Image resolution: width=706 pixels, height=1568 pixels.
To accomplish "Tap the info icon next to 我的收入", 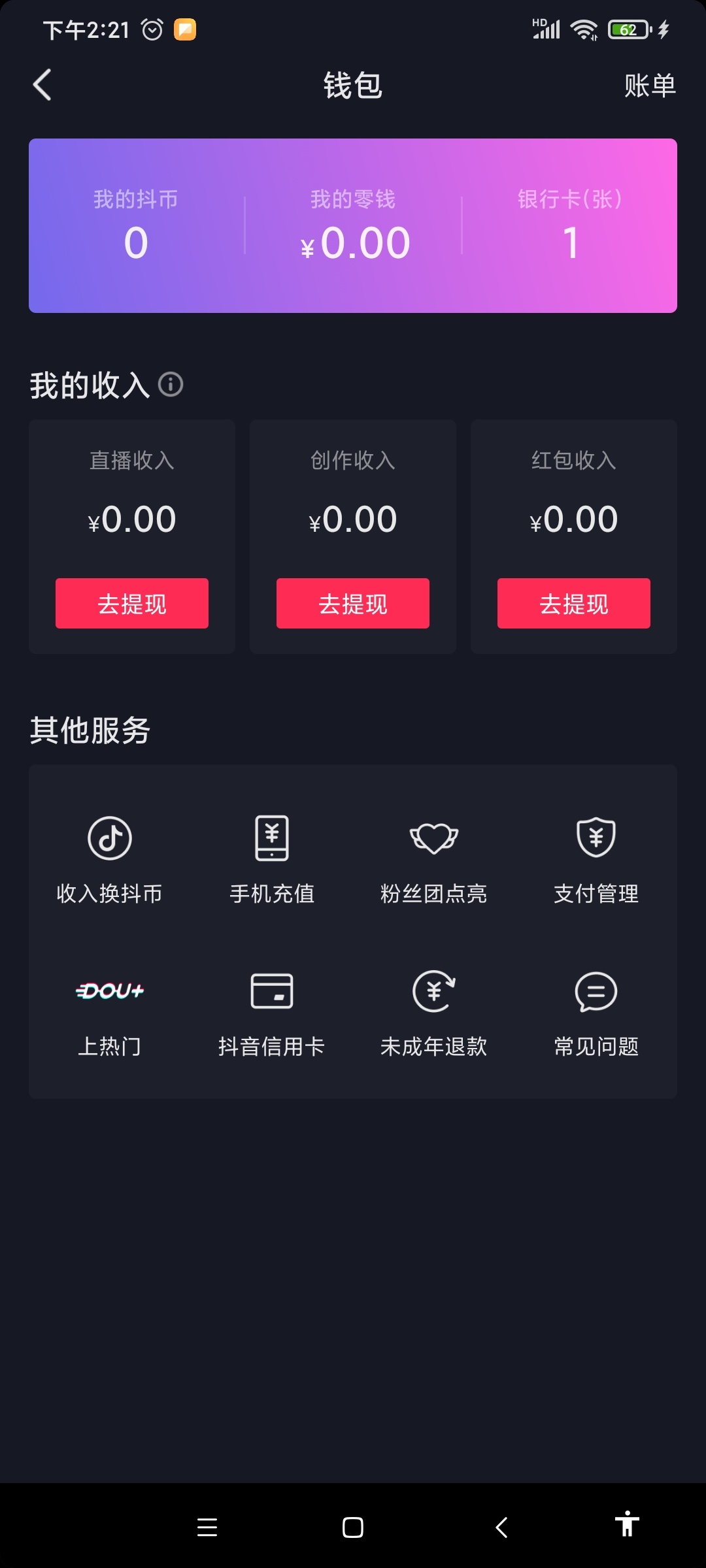I will click(171, 384).
